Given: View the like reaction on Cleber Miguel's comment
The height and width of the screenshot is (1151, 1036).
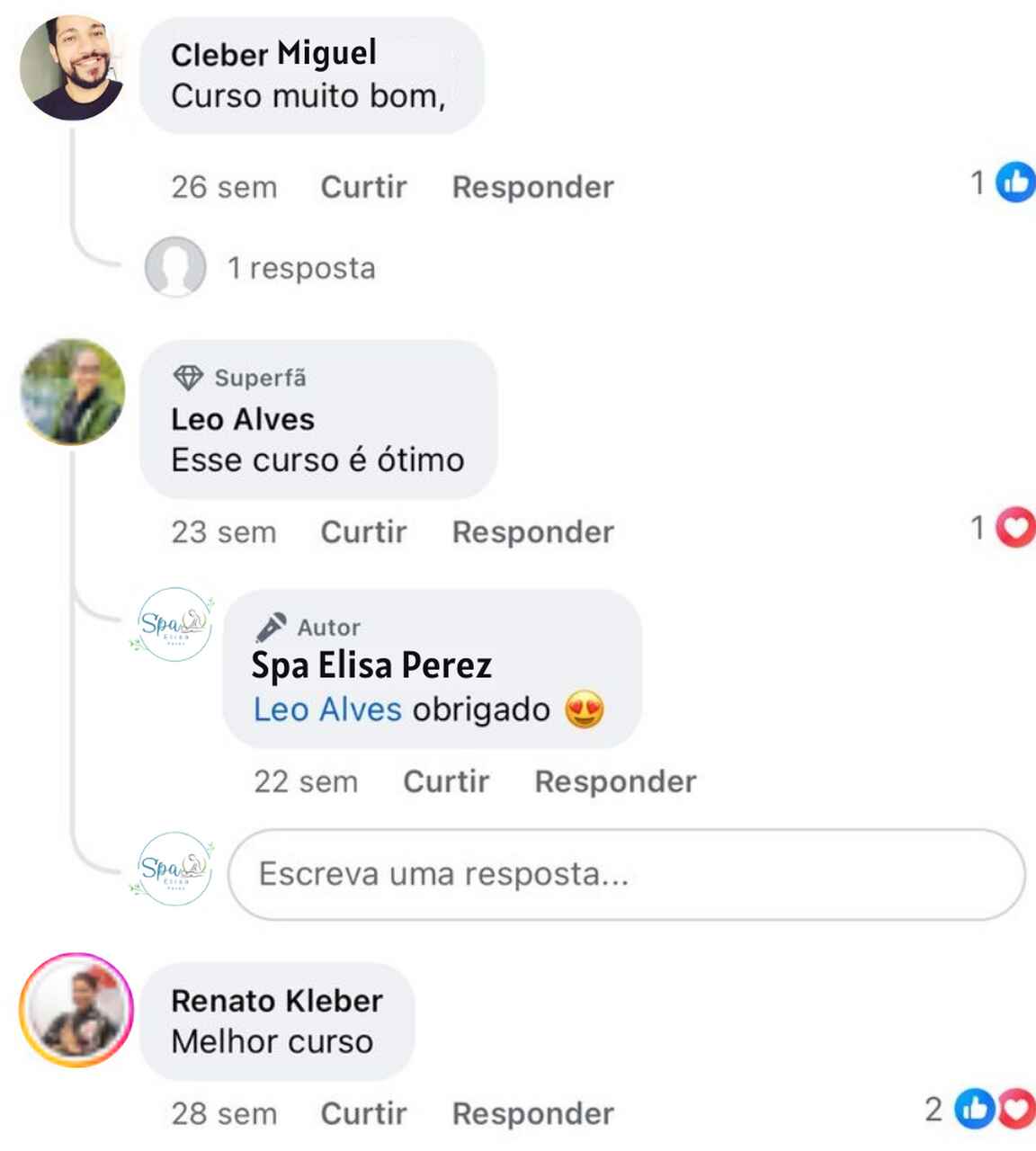Looking at the screenshot, I should tap(1014, 183).
